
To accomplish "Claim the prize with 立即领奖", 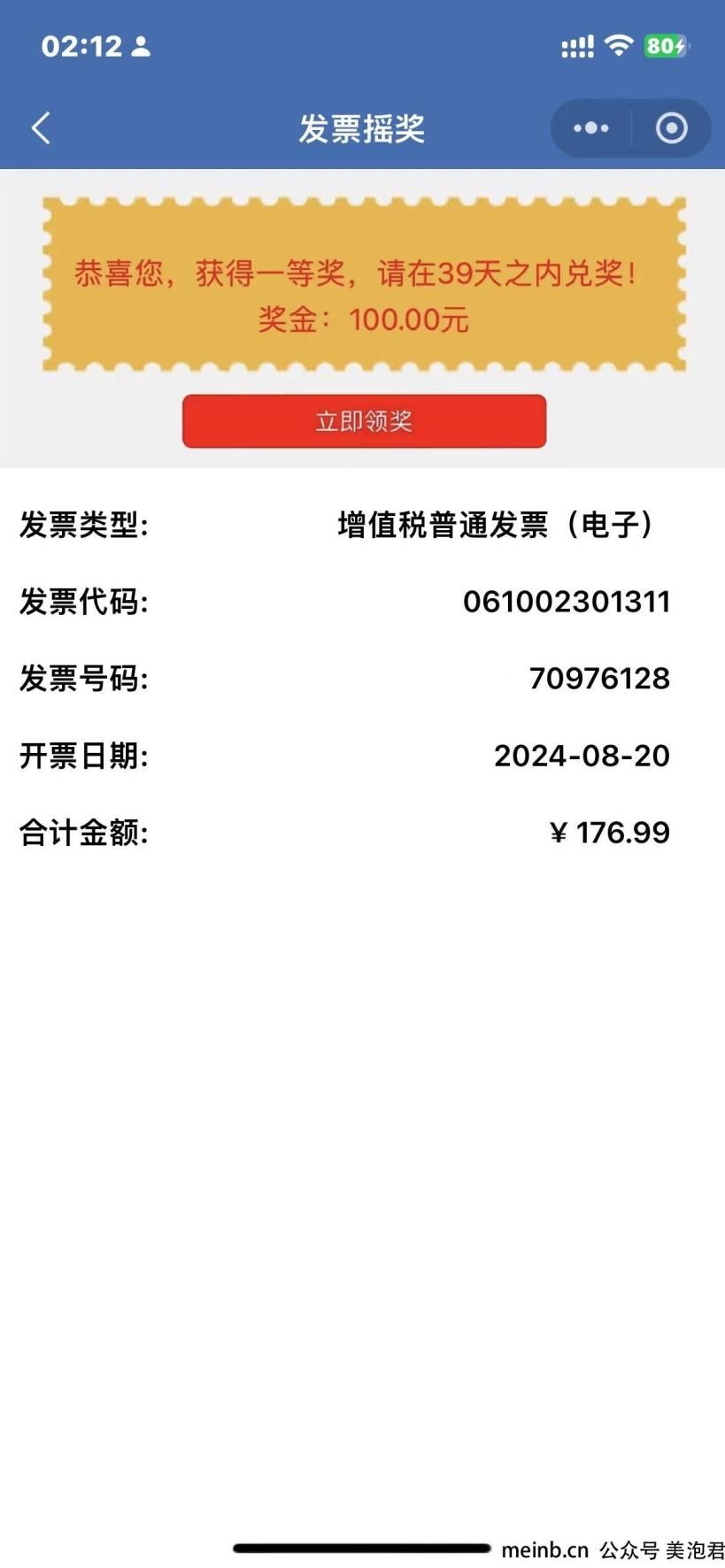I will pyautogui.click(x=364, y=421).
